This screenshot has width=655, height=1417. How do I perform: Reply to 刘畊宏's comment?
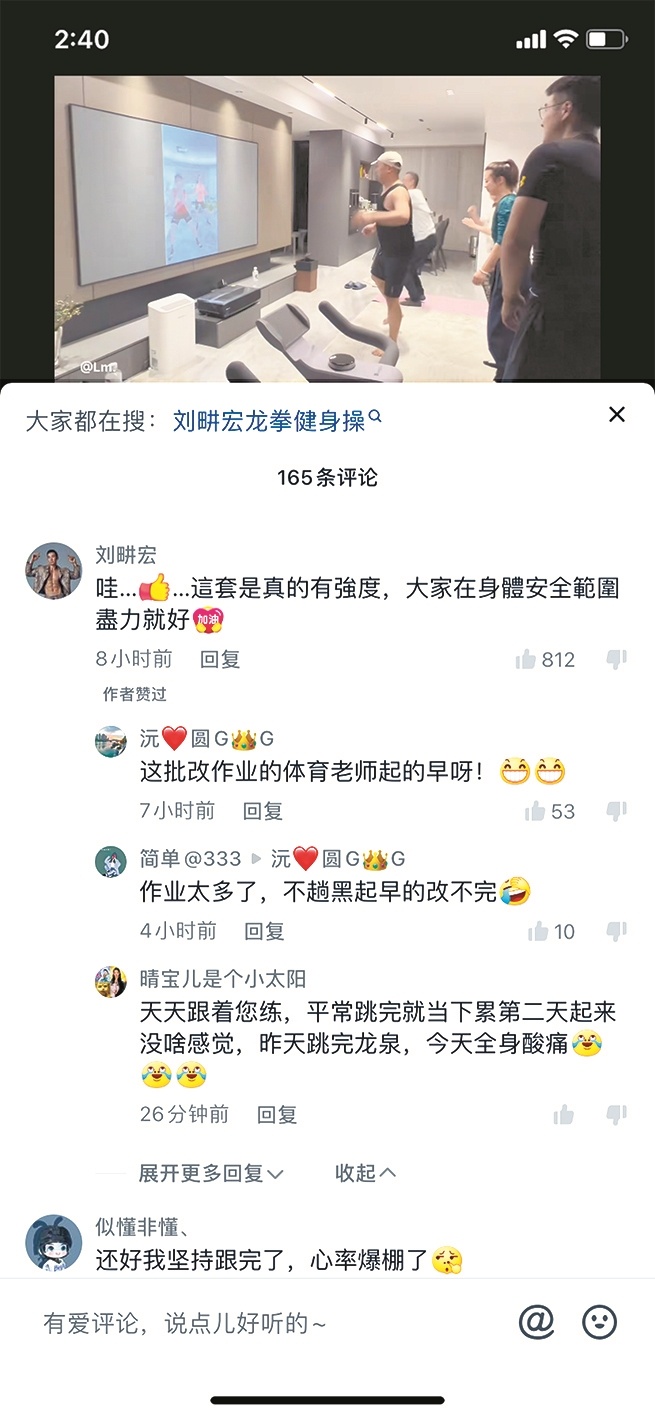[220, 659]
